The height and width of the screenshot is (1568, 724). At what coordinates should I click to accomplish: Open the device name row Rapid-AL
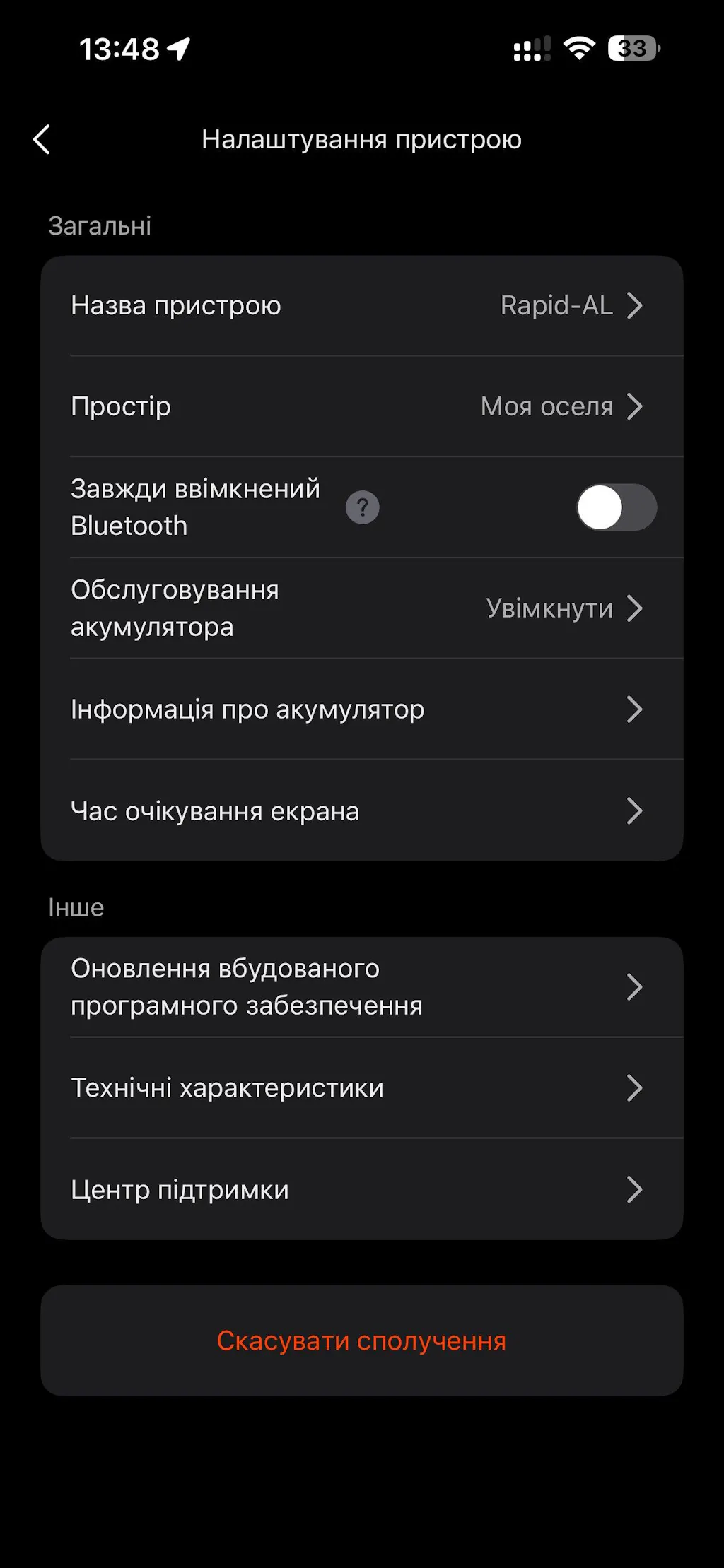point(361,306)
